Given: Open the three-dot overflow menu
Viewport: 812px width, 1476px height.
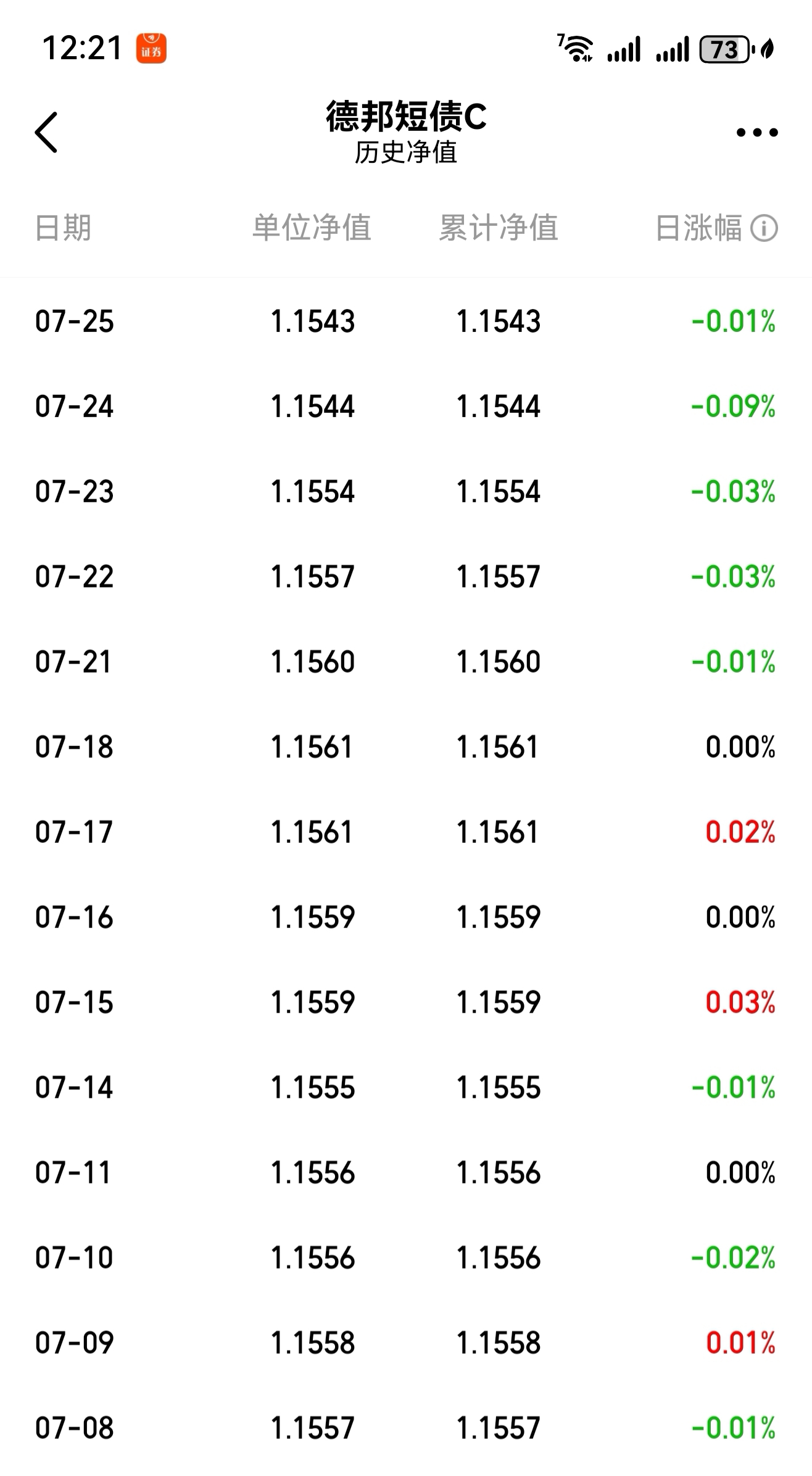Looking at the screenshot, I should [x=756, y=132].
